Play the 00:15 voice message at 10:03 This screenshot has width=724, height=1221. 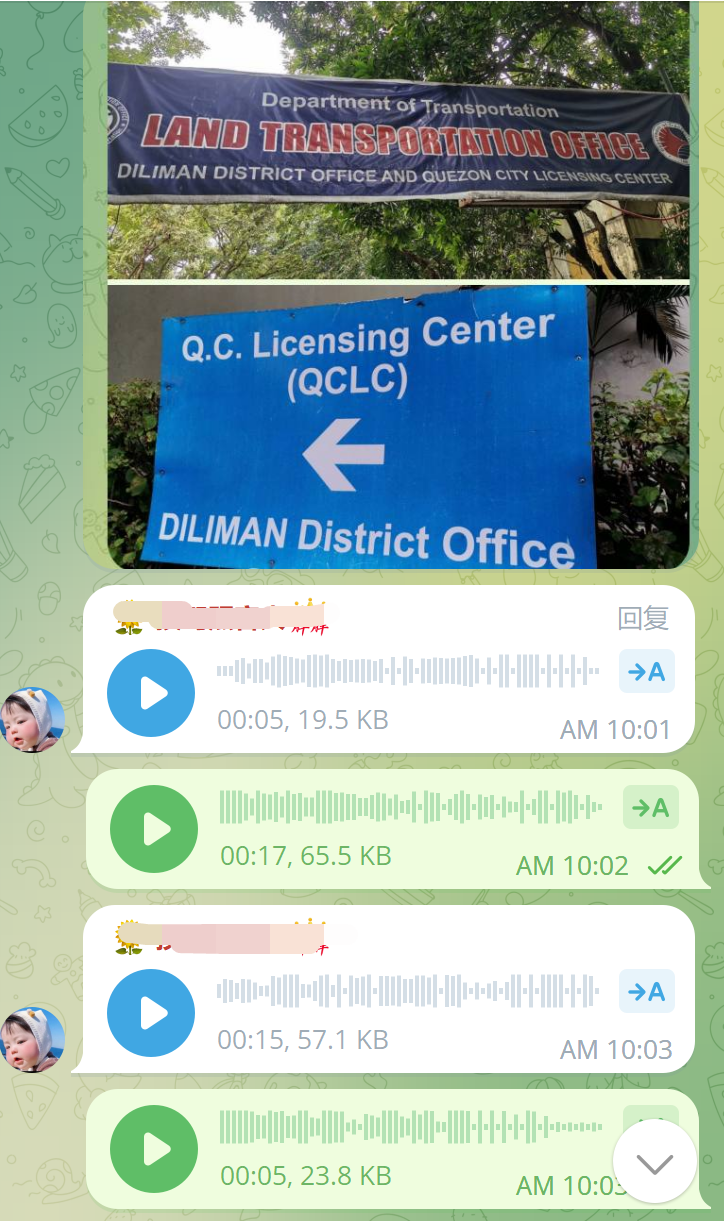pos(151,1013)
